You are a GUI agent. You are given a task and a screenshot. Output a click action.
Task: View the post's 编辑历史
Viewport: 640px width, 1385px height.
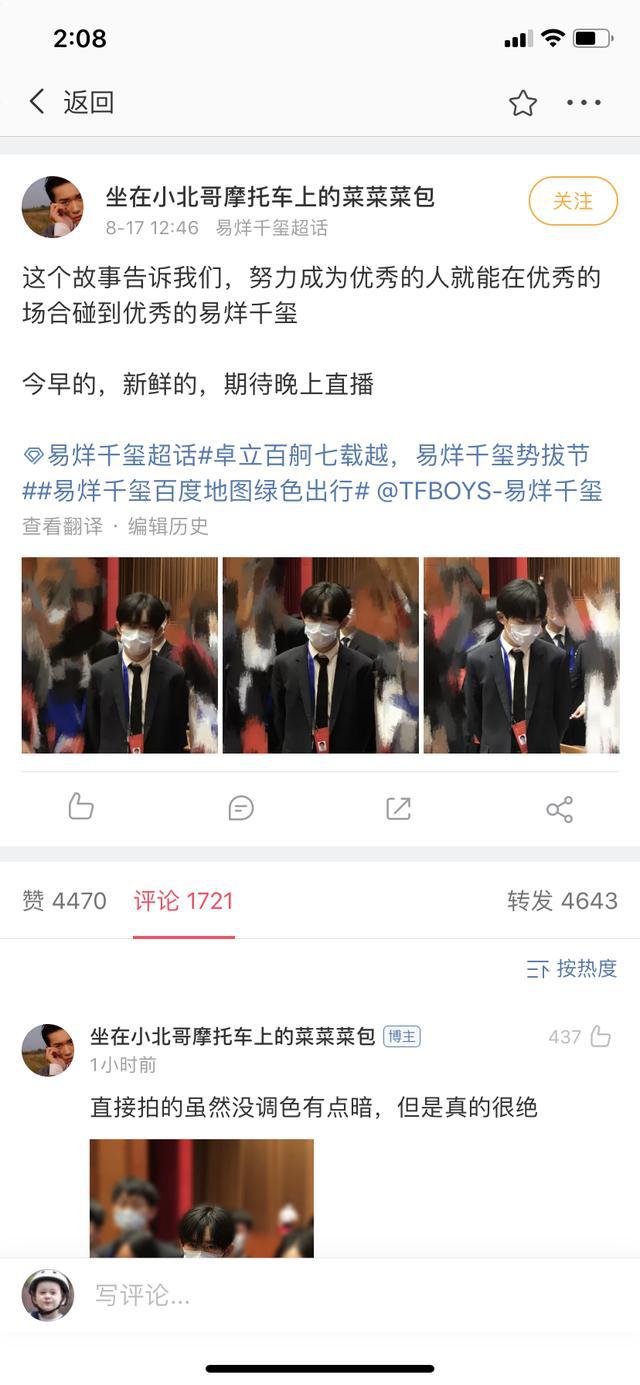click(168, 526)
